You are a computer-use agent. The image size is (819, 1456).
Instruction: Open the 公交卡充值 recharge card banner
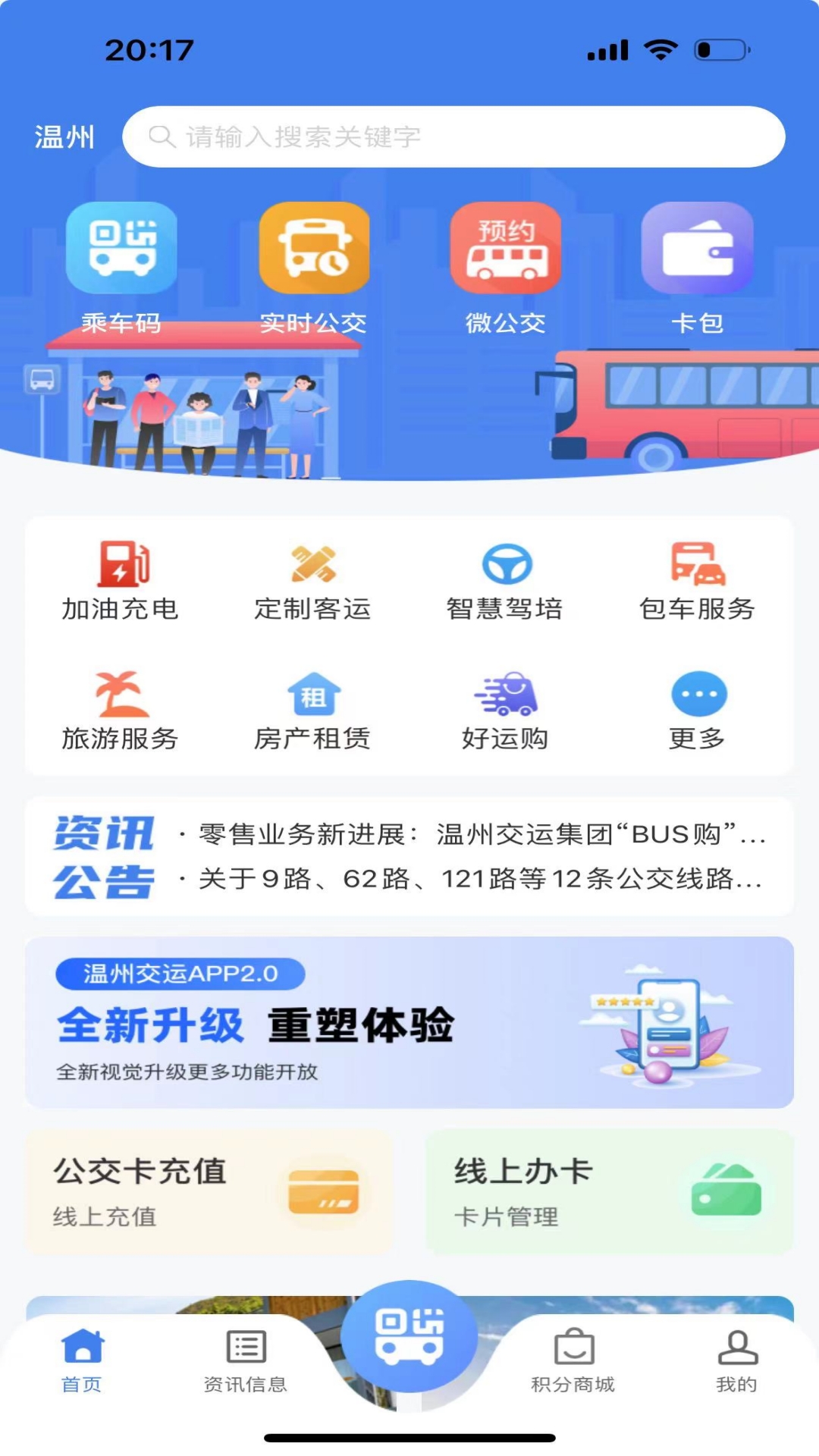pos(209,1191)
